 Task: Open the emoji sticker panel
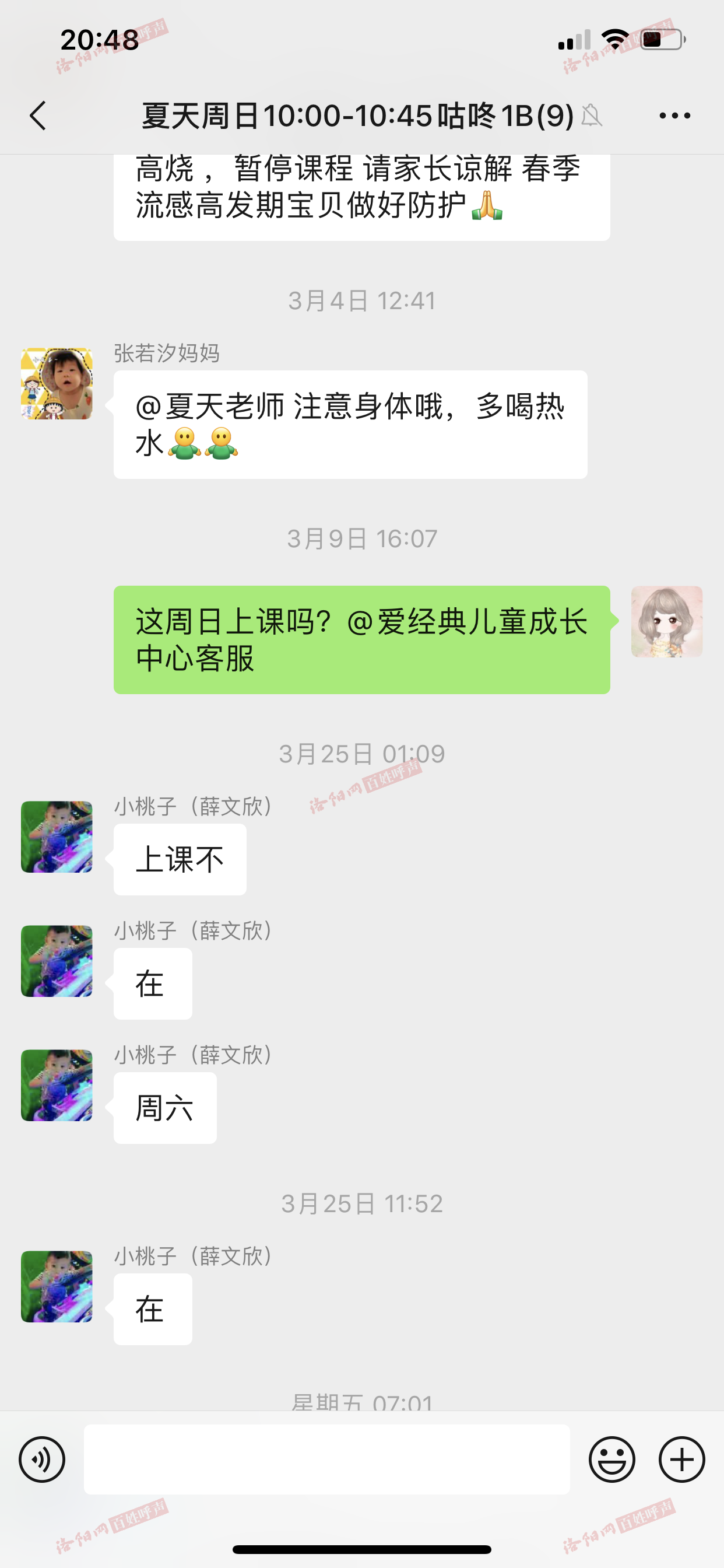[611, 1459]
